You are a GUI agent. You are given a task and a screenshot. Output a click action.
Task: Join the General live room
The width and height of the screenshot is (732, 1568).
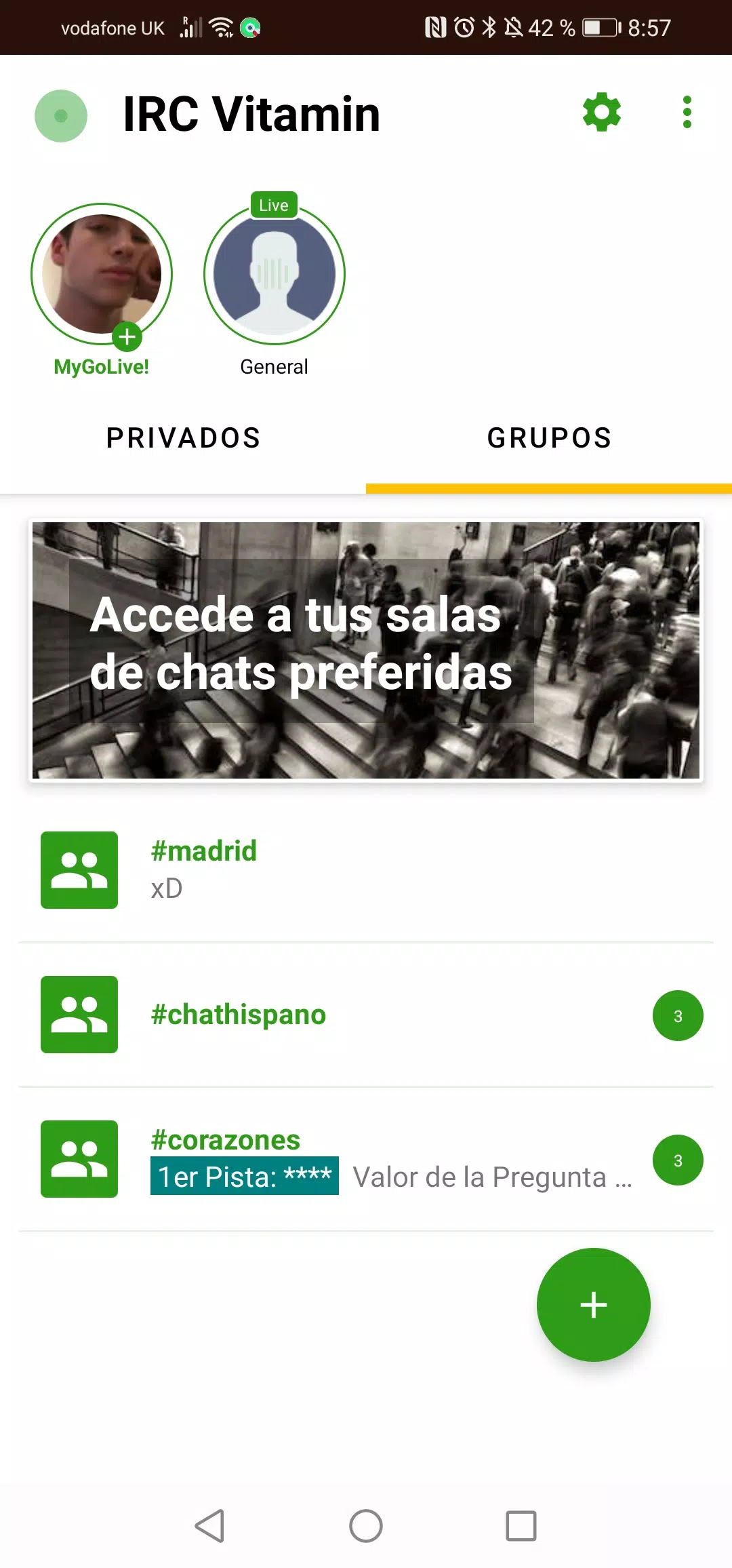(x=274, y=275)
